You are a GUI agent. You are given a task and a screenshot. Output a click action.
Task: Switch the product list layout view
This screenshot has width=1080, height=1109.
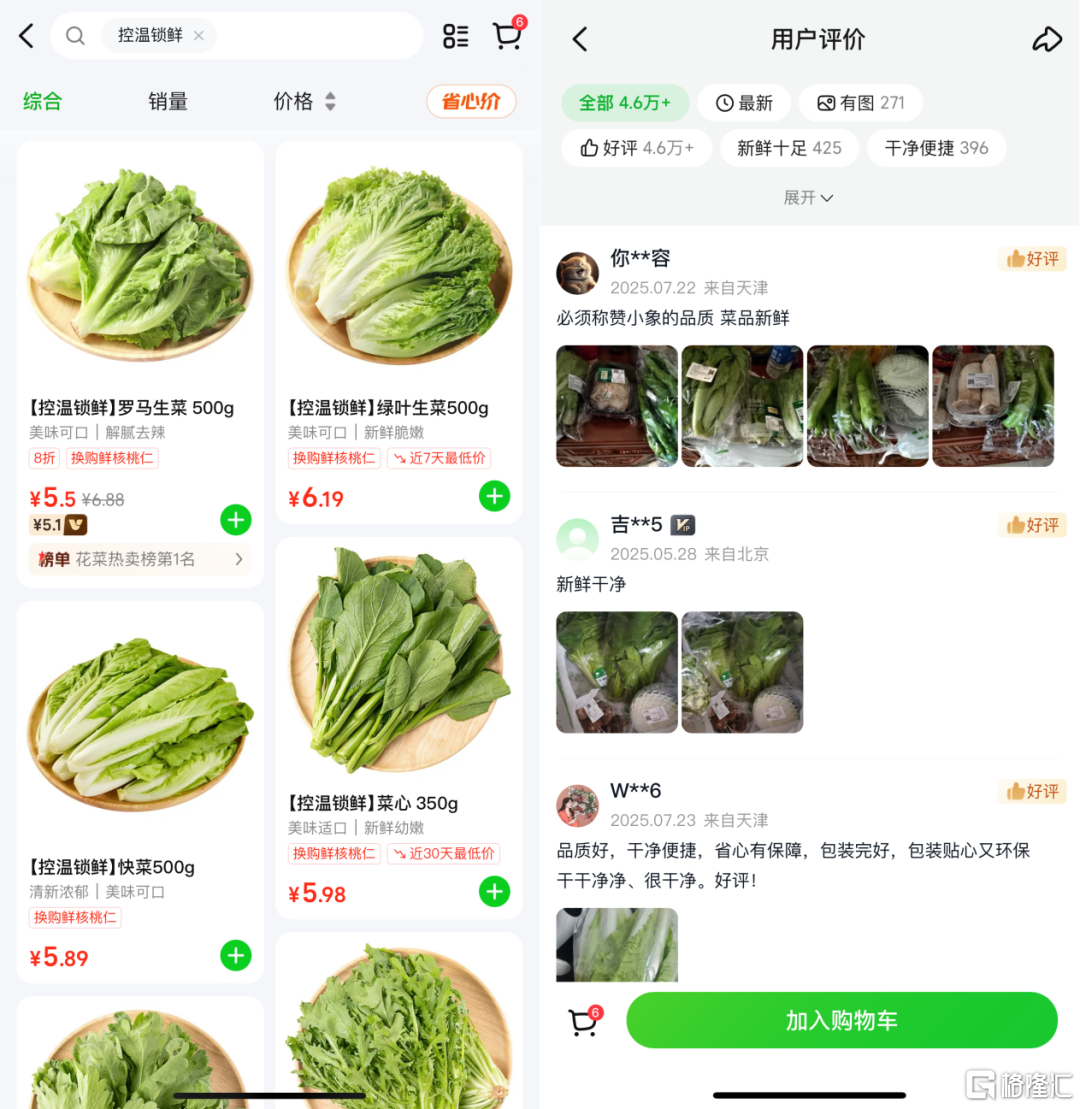[455, 36]
